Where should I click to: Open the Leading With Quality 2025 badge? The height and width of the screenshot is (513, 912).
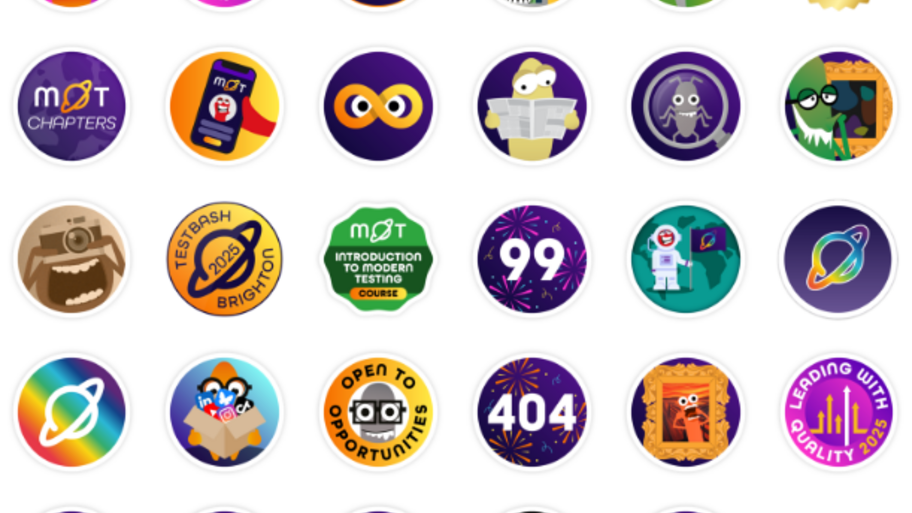[x=838, y=412]
